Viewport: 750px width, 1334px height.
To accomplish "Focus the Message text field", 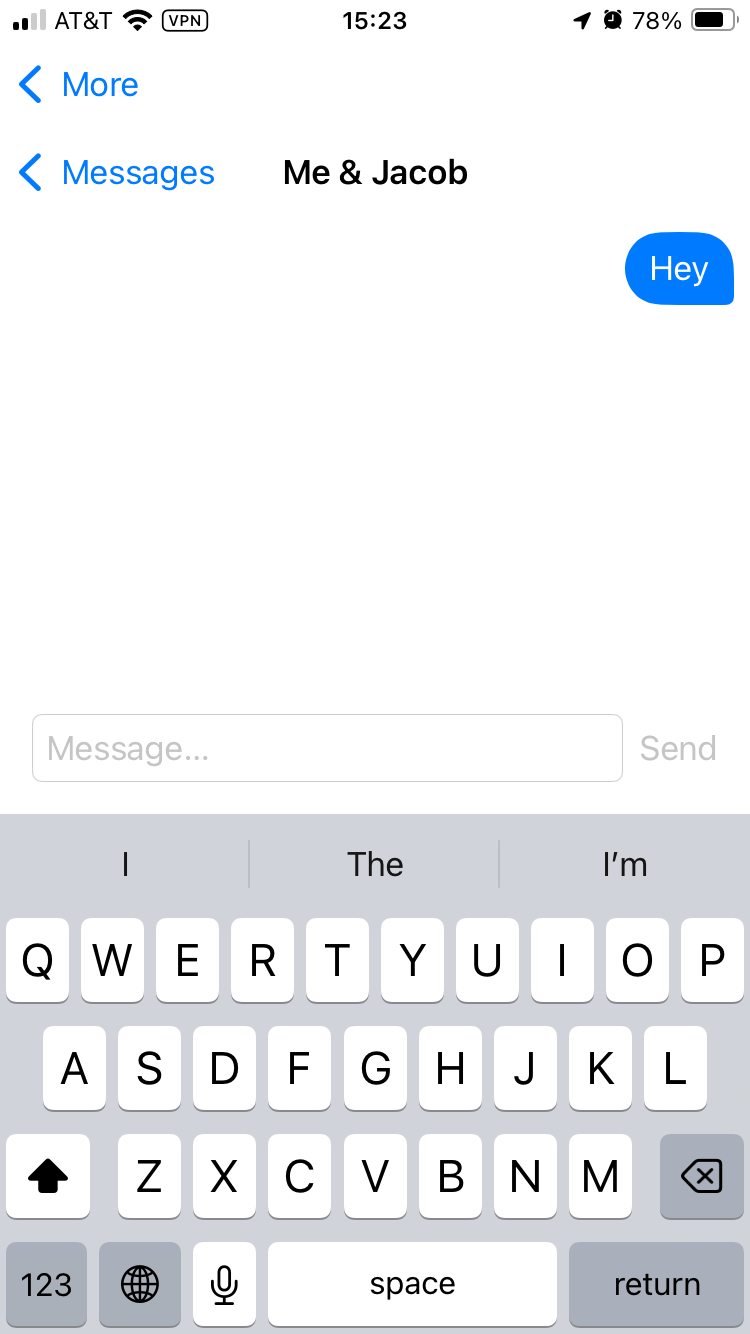I will (x=327, y=748).
